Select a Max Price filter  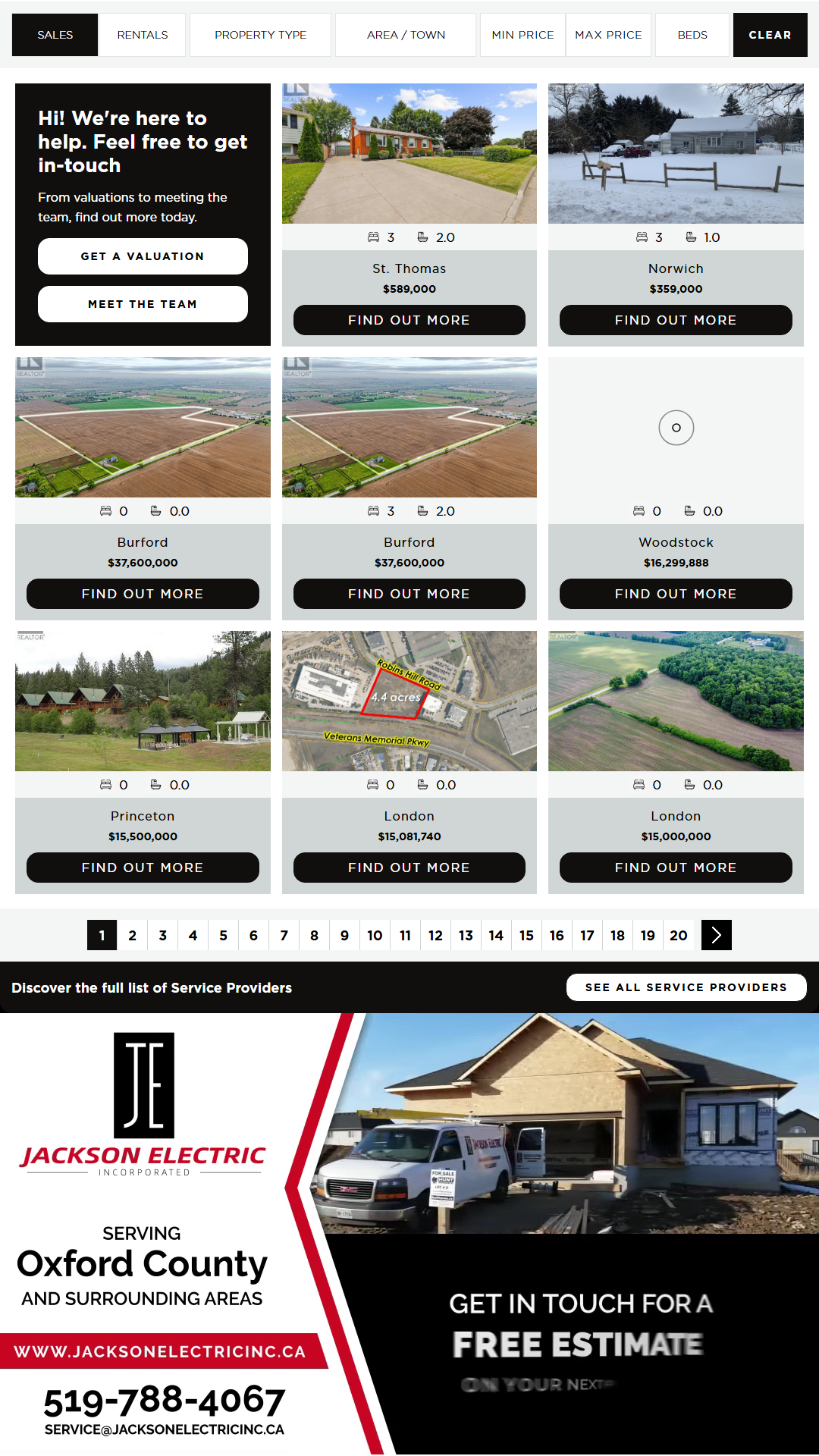tap(608, 35)
